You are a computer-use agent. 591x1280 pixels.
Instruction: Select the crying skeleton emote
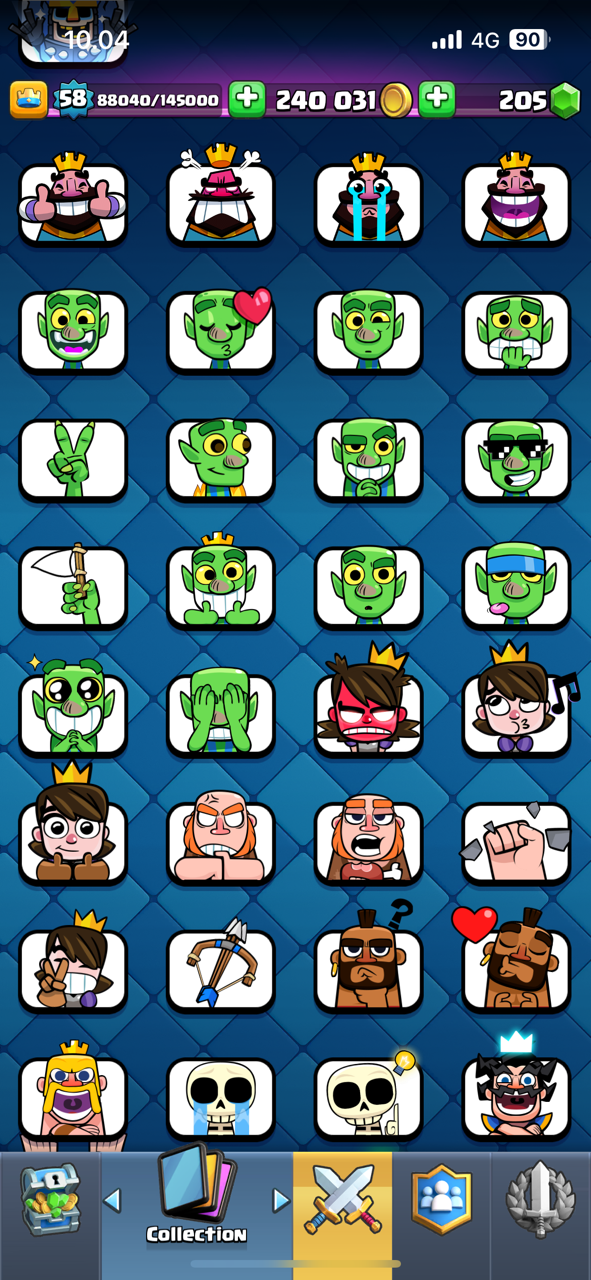221,1098
